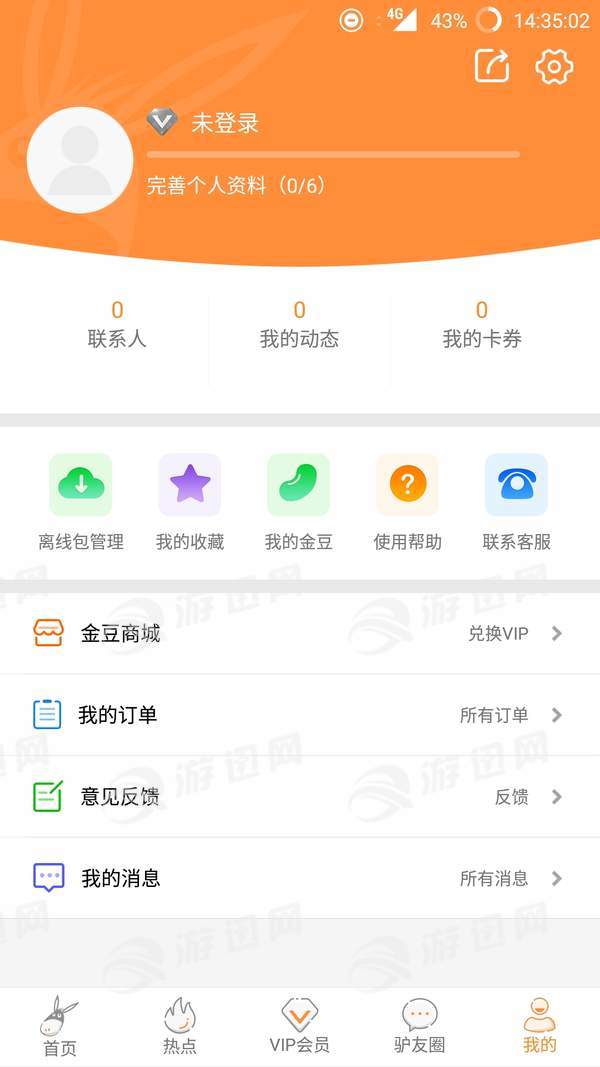Open the 我的订单 row

pyautogui.click(x=300, y=715)
